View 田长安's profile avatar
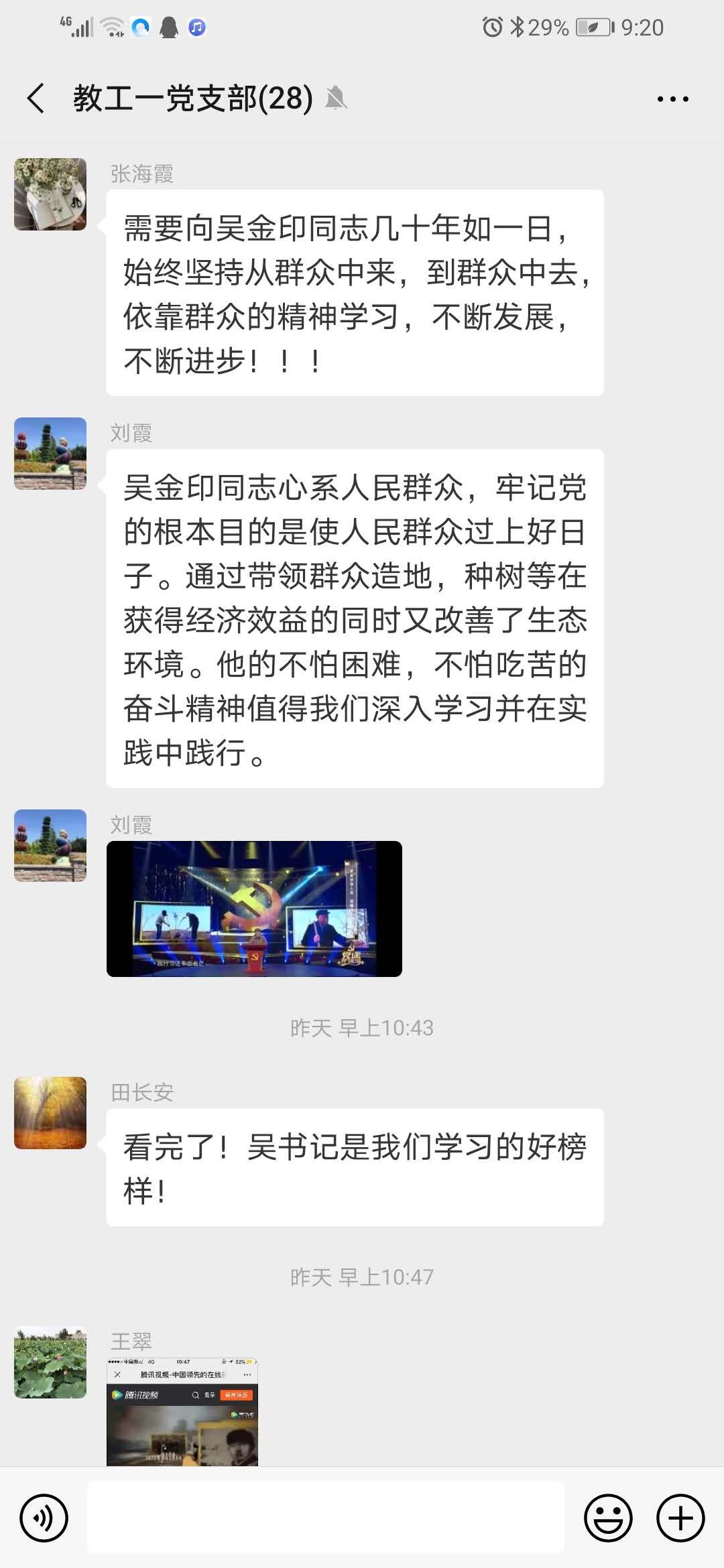 pos(50,1113)
